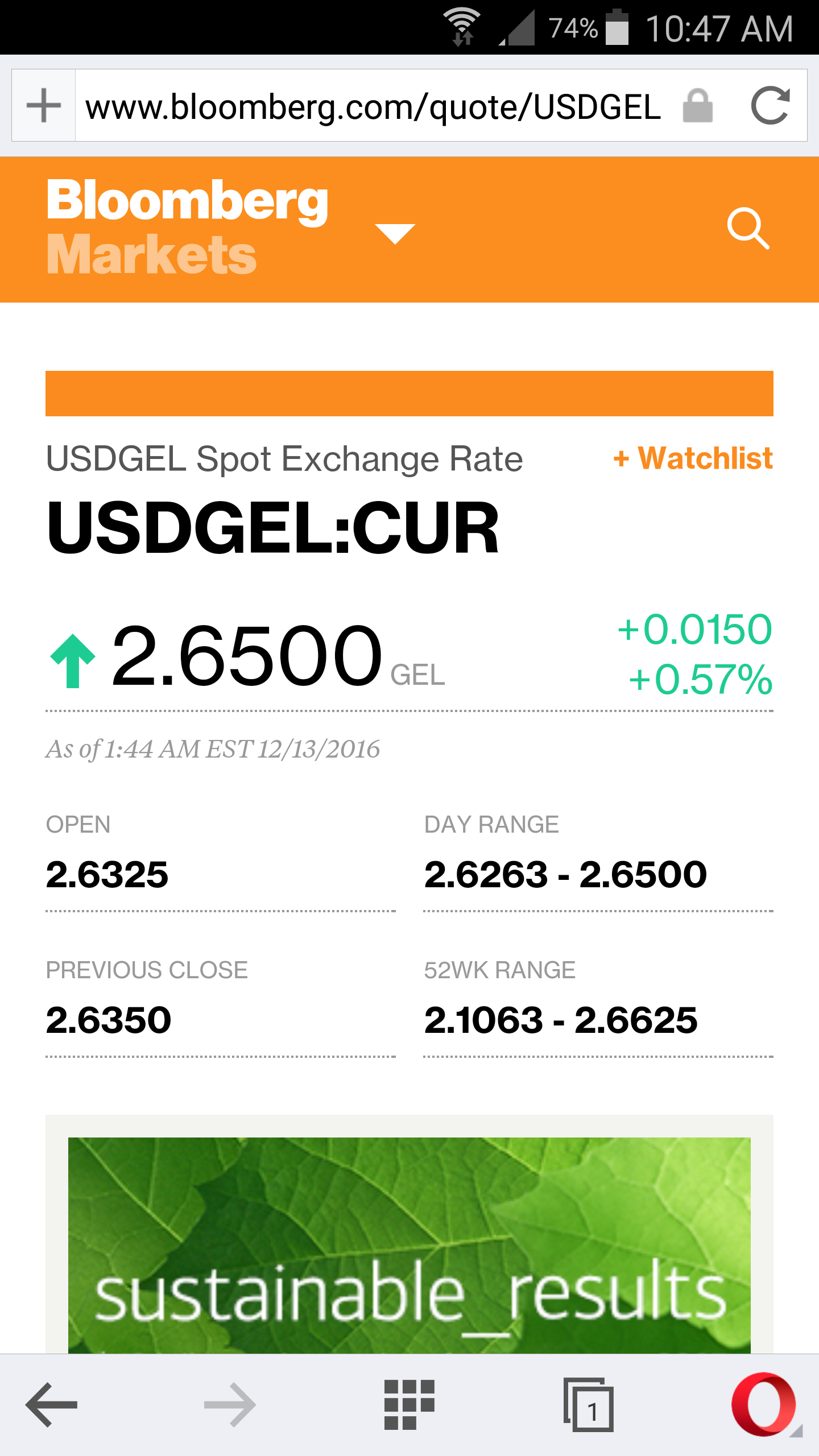This screenshot has height=1456, width=819.
Task: Open the speed dial grid
Action: (409, 1405)
